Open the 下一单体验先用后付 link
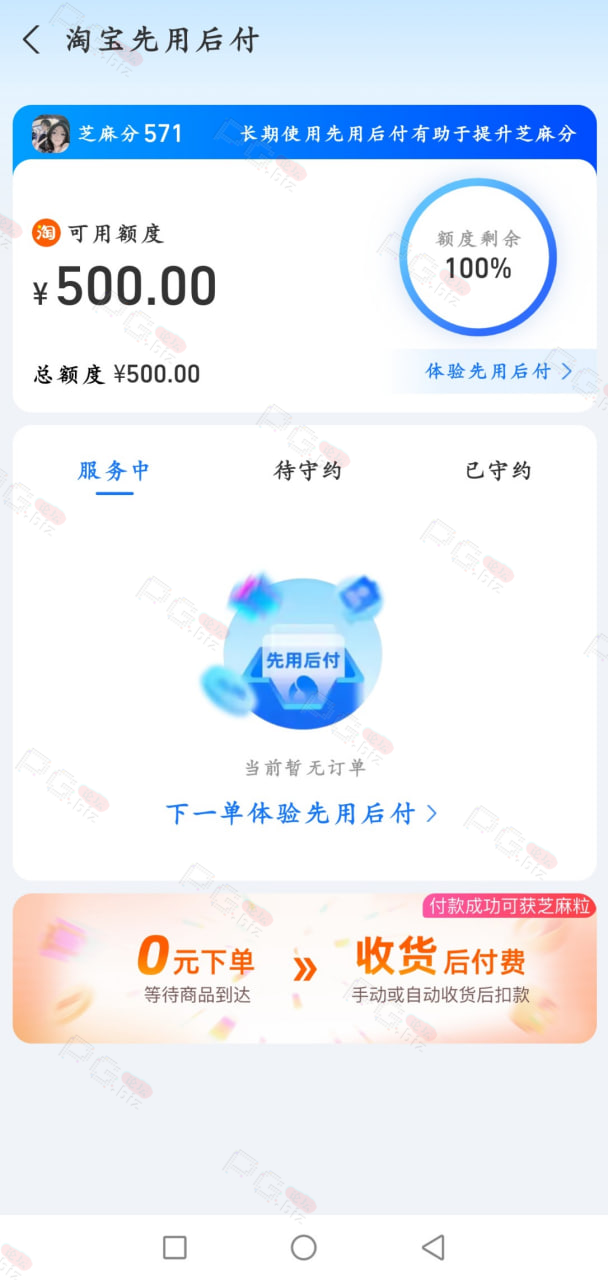The image size is (608, 1280). pyautogui.click(x=302, y=814)
